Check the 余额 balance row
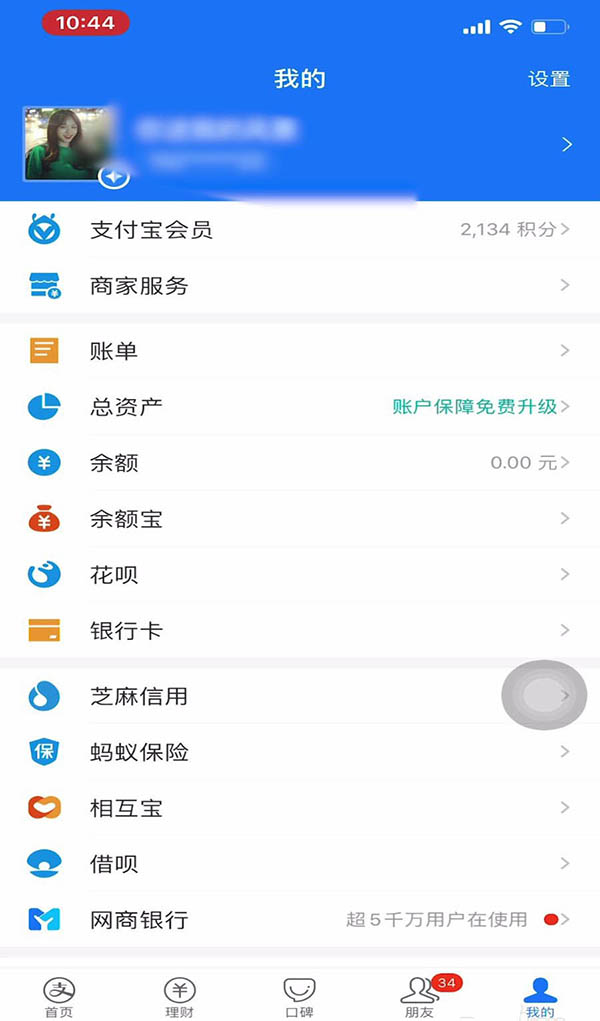Image resolution: width=600 pixels, height=1021 pixels. click(300, 463)
